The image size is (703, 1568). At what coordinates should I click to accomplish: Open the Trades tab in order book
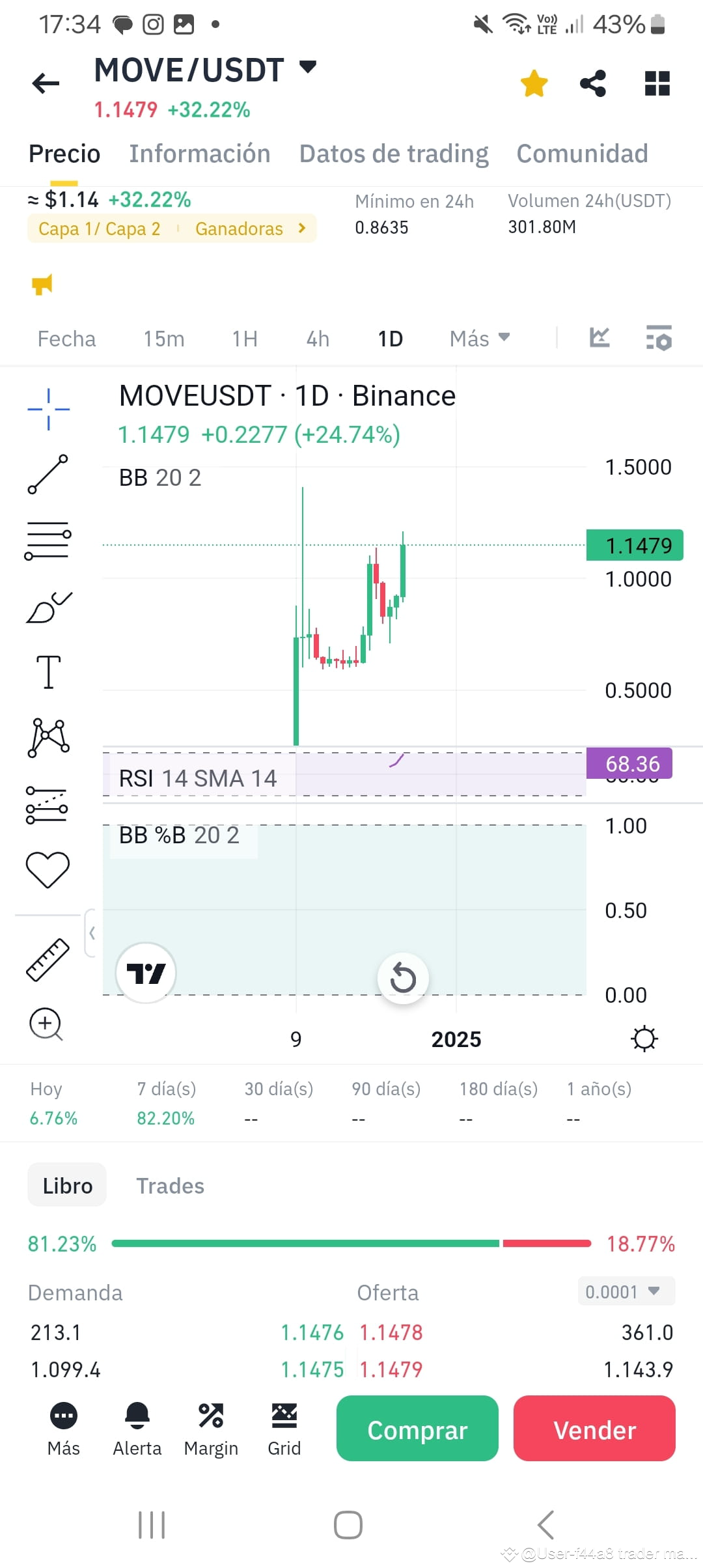[170, 1185]
